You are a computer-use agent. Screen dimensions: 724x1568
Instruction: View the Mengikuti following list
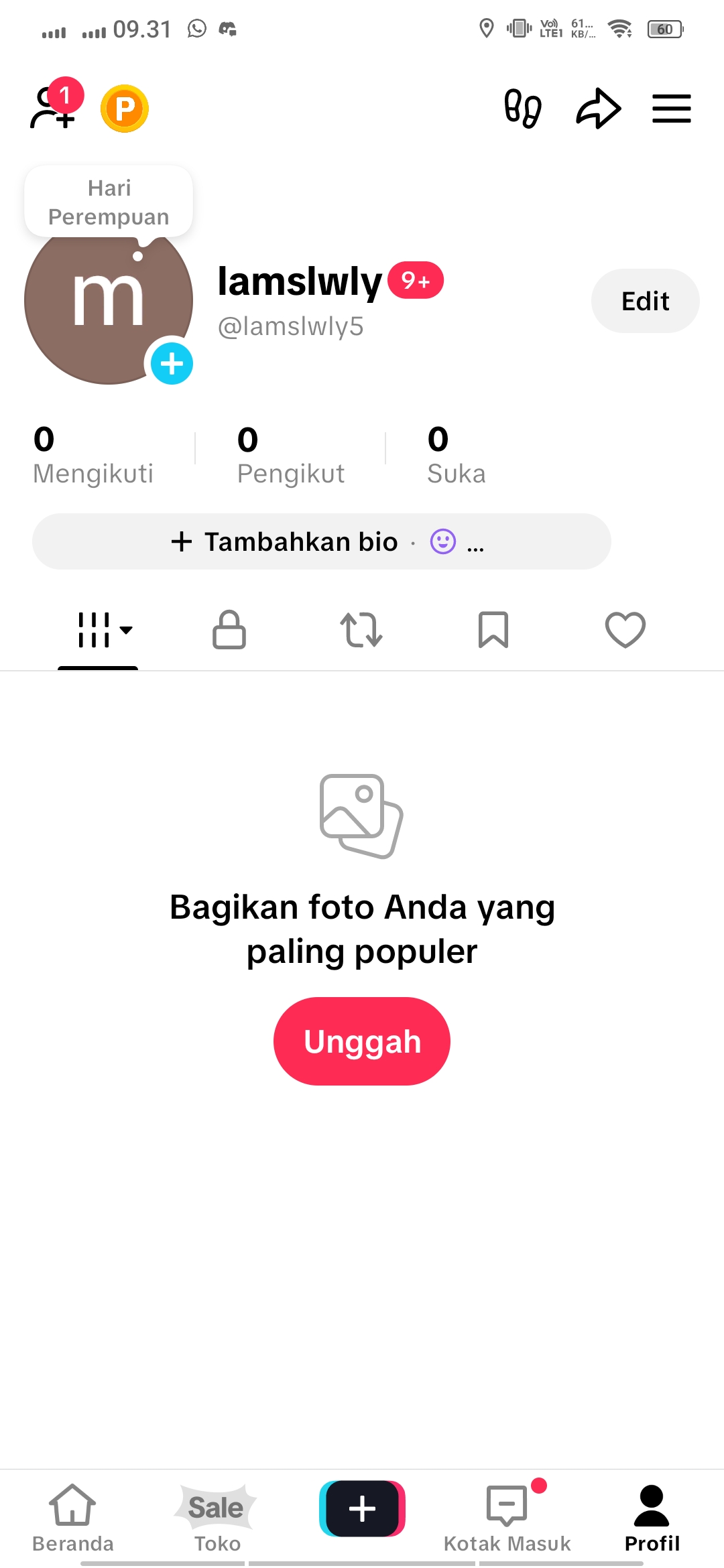coord(93,456)
